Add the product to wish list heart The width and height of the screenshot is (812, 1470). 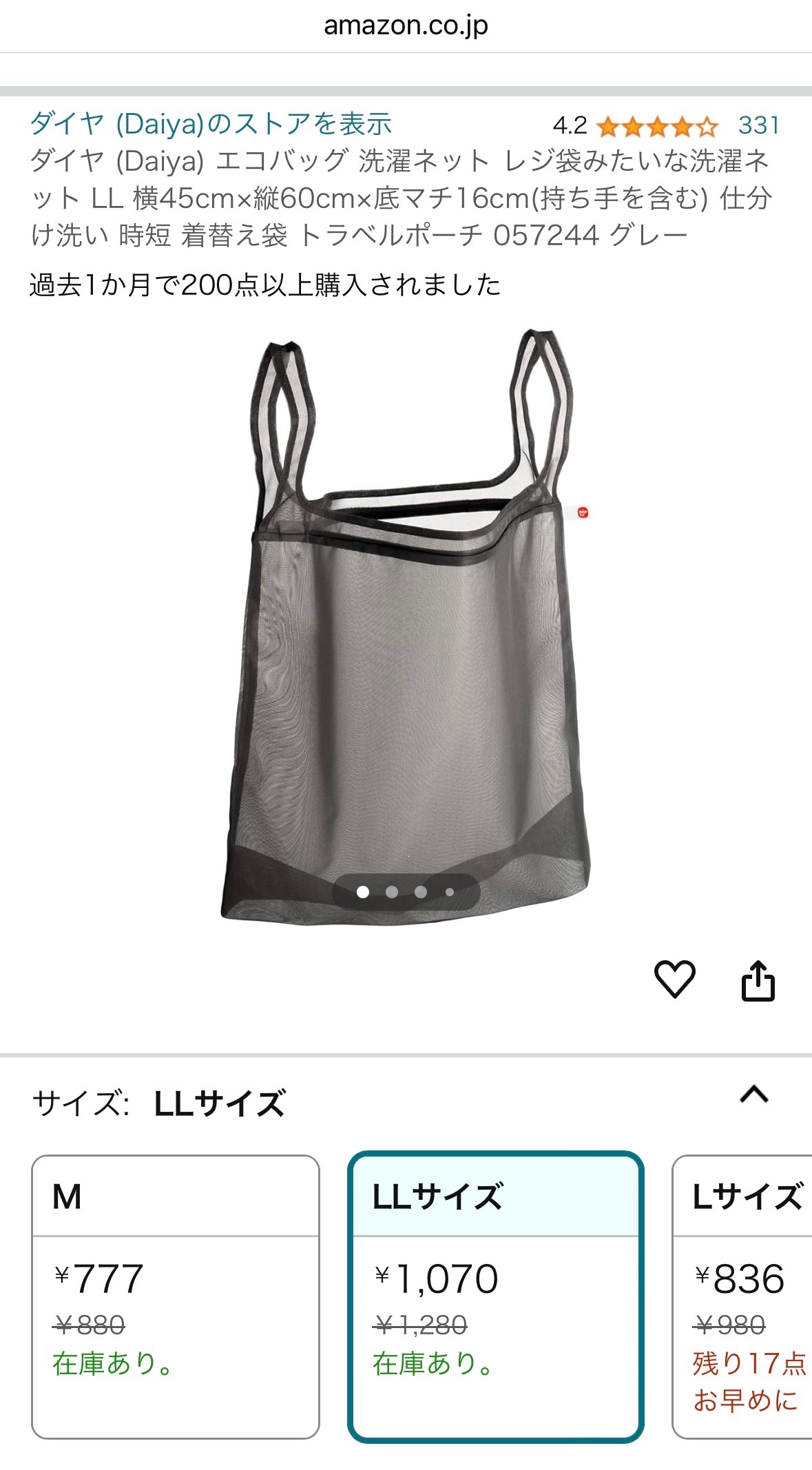coord(674,979)
